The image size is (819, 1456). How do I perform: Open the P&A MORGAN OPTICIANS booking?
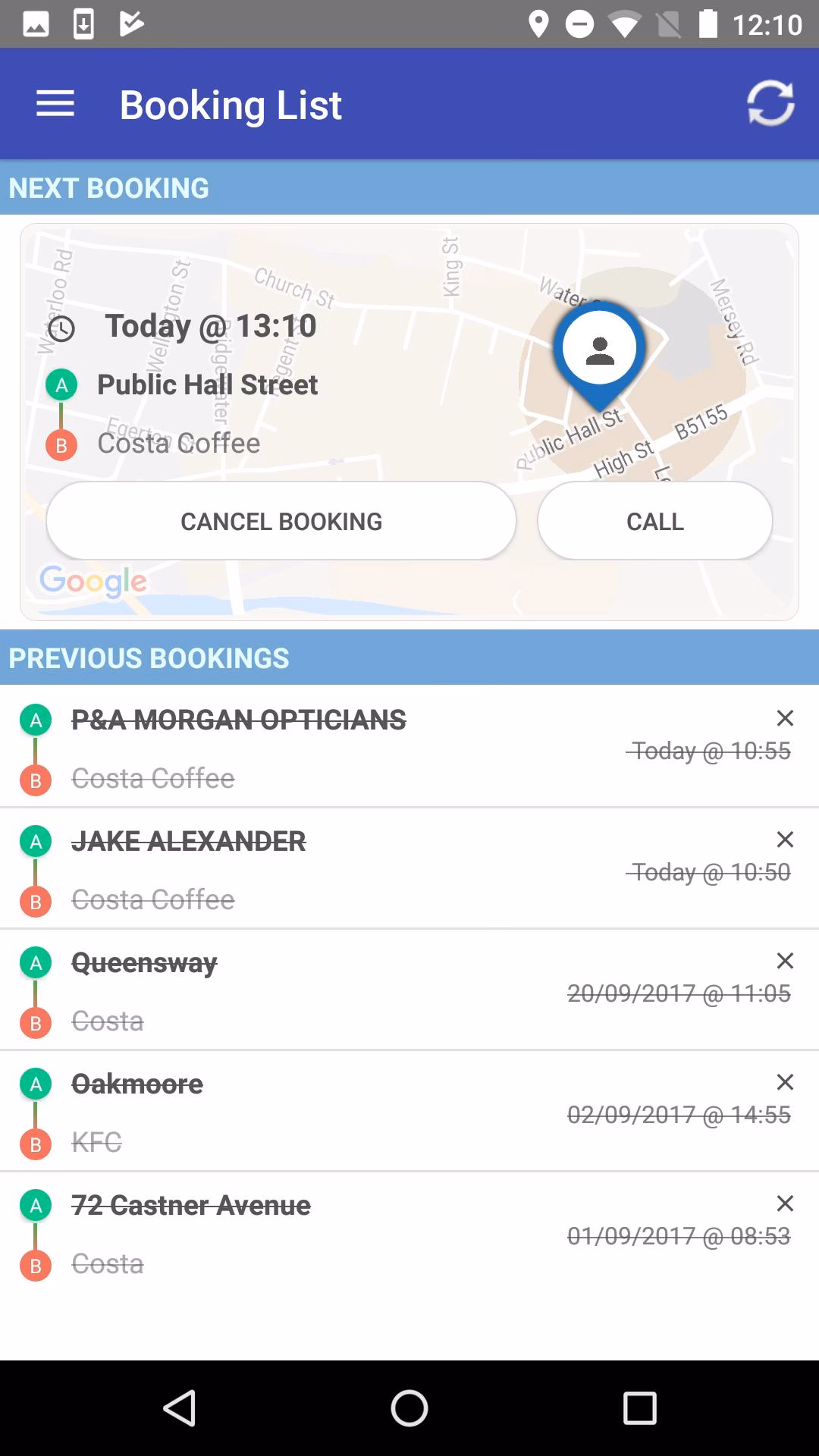point(303,747)
